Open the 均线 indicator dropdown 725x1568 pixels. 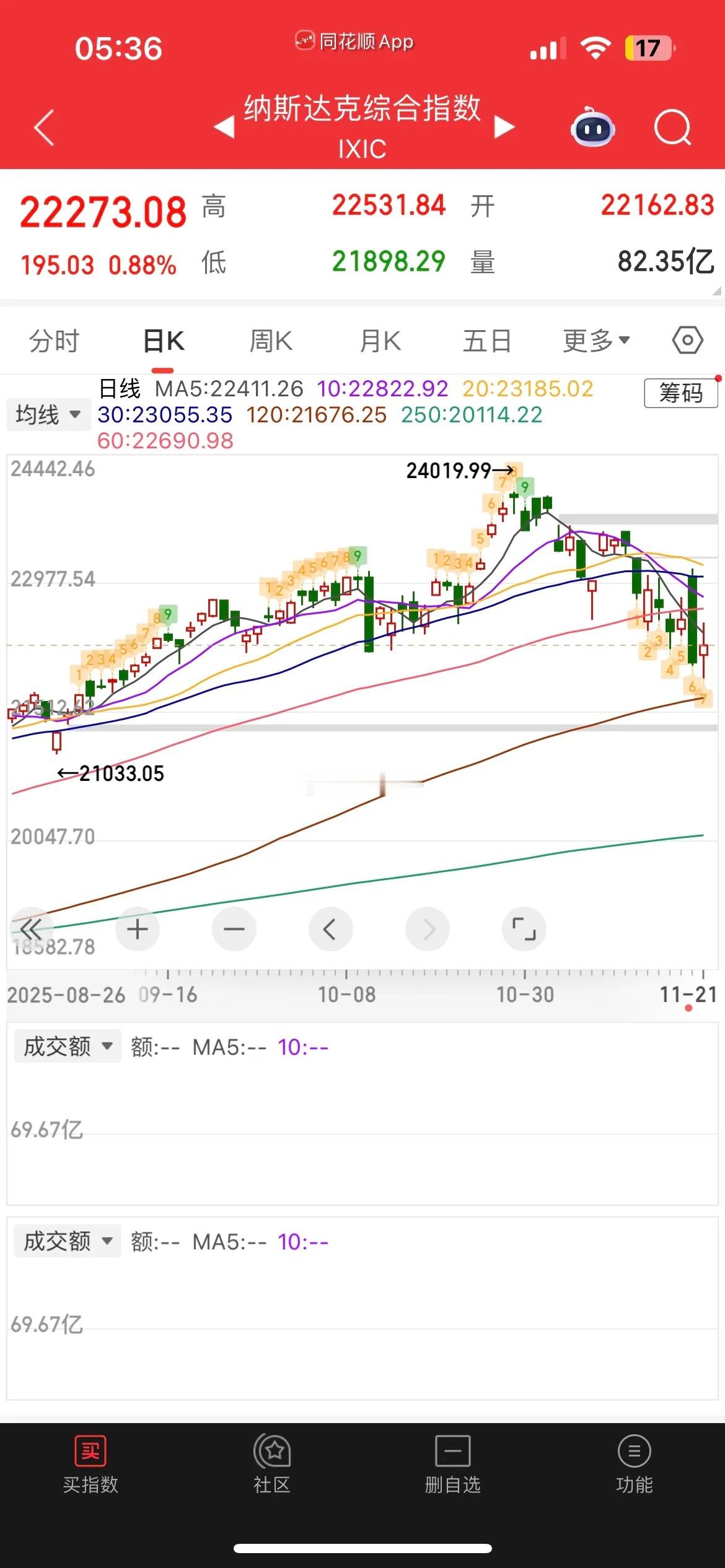click(48, 414)
